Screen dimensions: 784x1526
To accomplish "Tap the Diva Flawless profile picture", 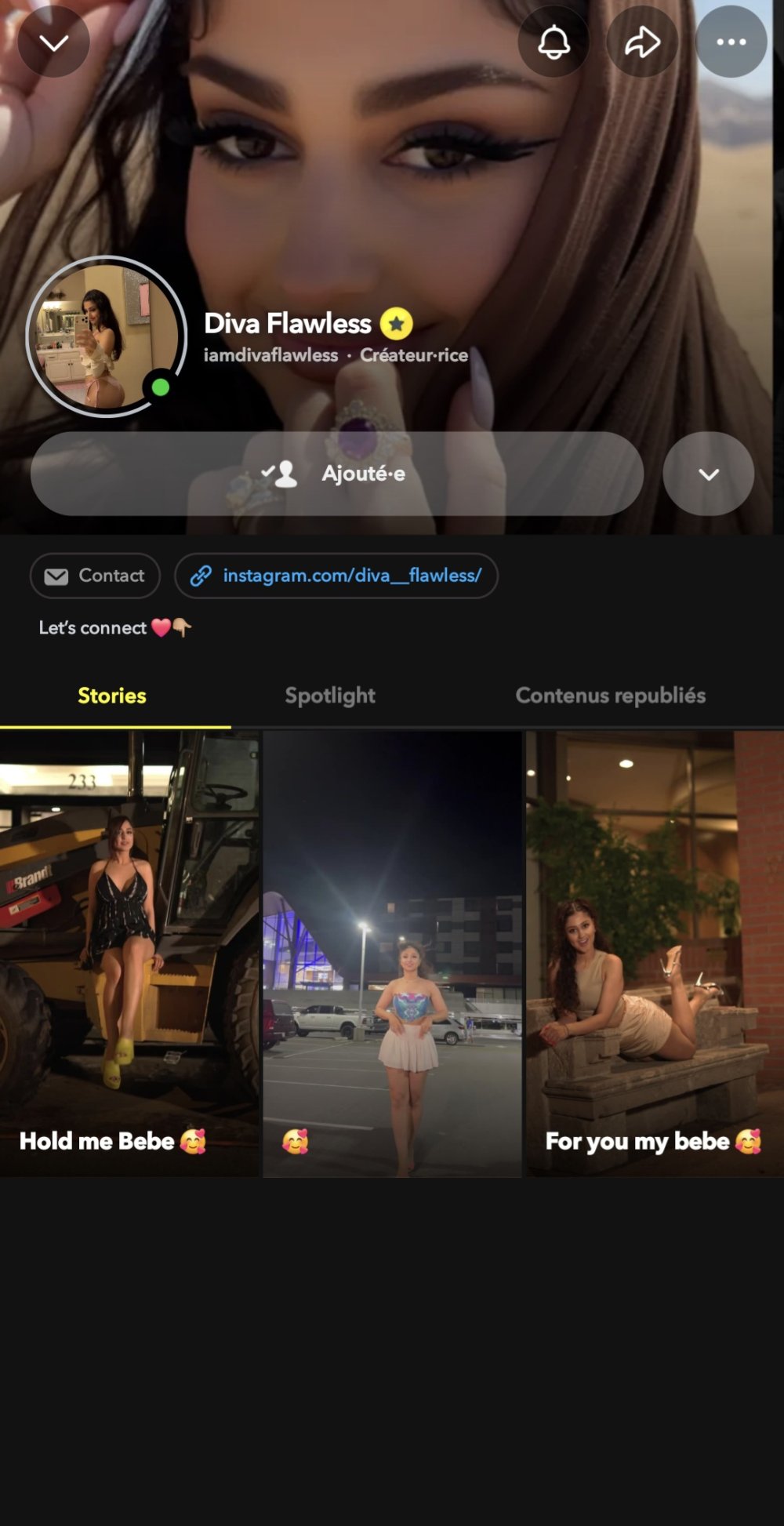I will (x=106, y=336).
